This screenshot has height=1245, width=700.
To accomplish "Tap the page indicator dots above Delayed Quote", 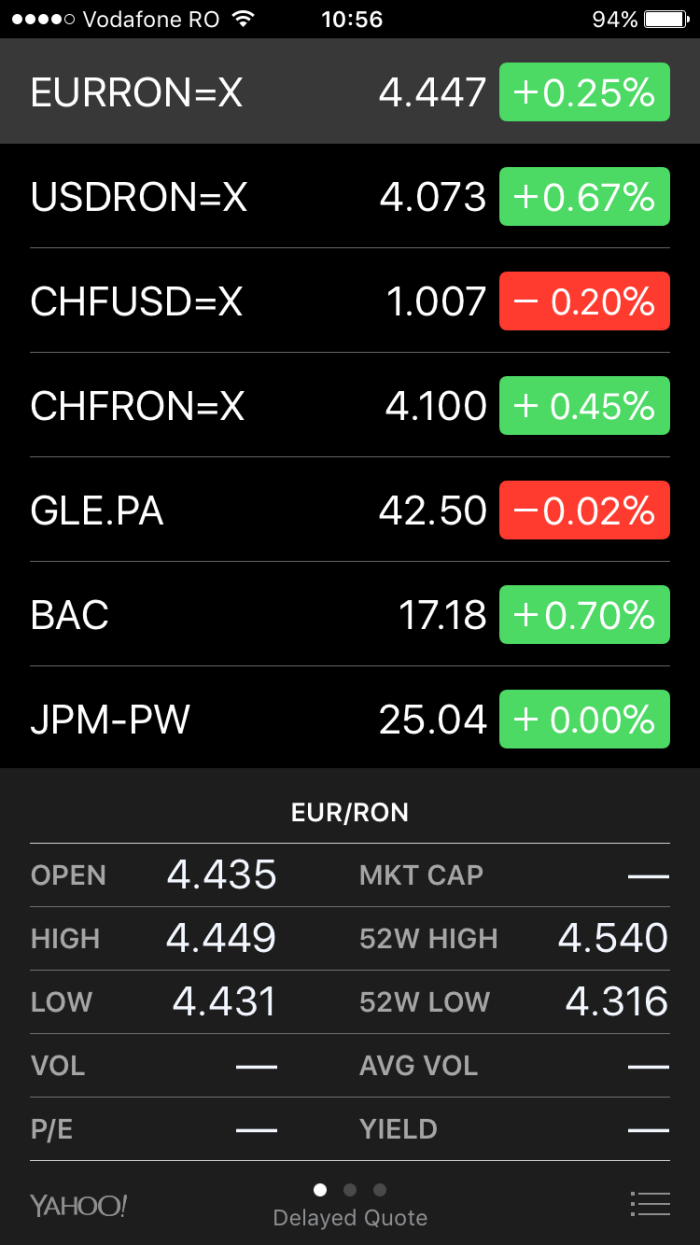I will tap(349, 1190).
